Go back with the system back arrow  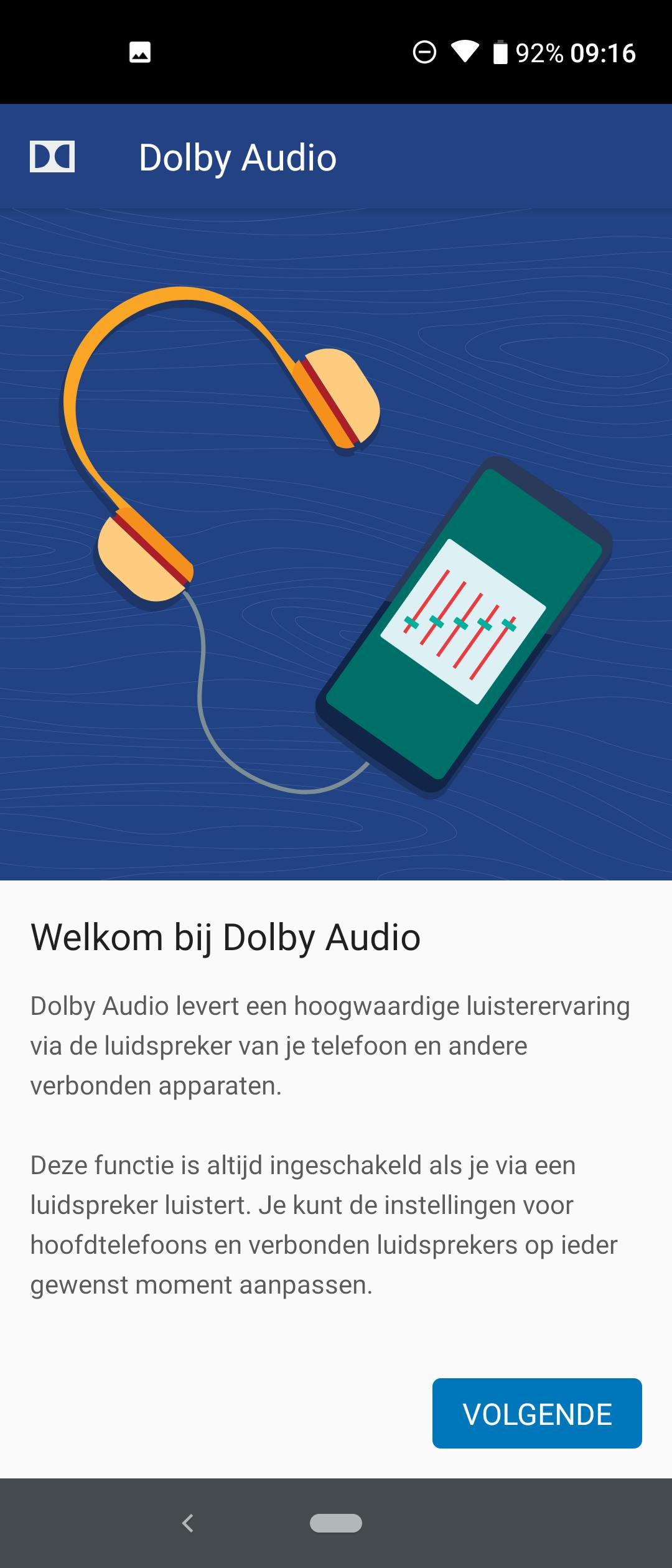click(x=187, y=1523)
